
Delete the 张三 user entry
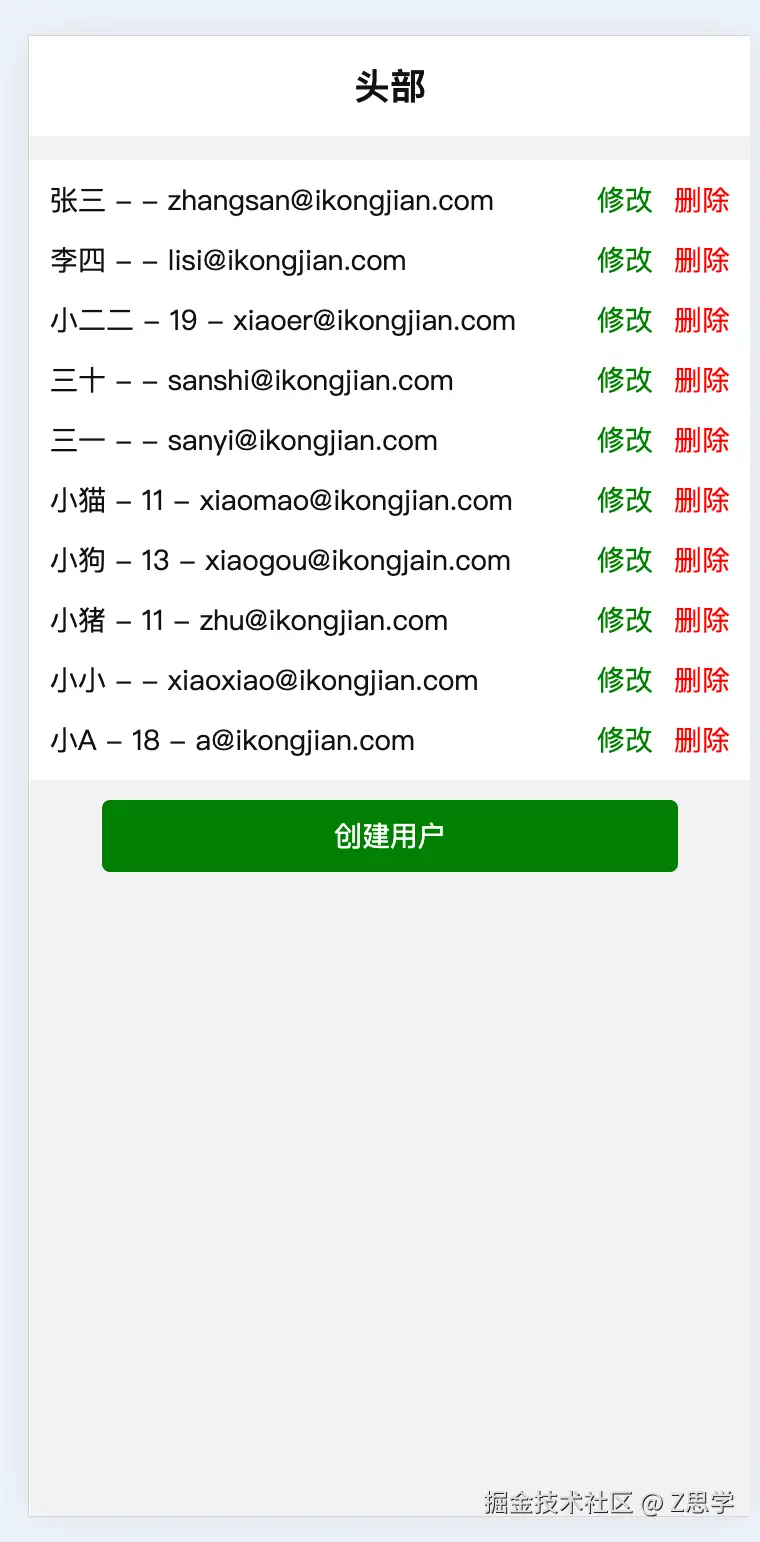click(x=702, y=200)
